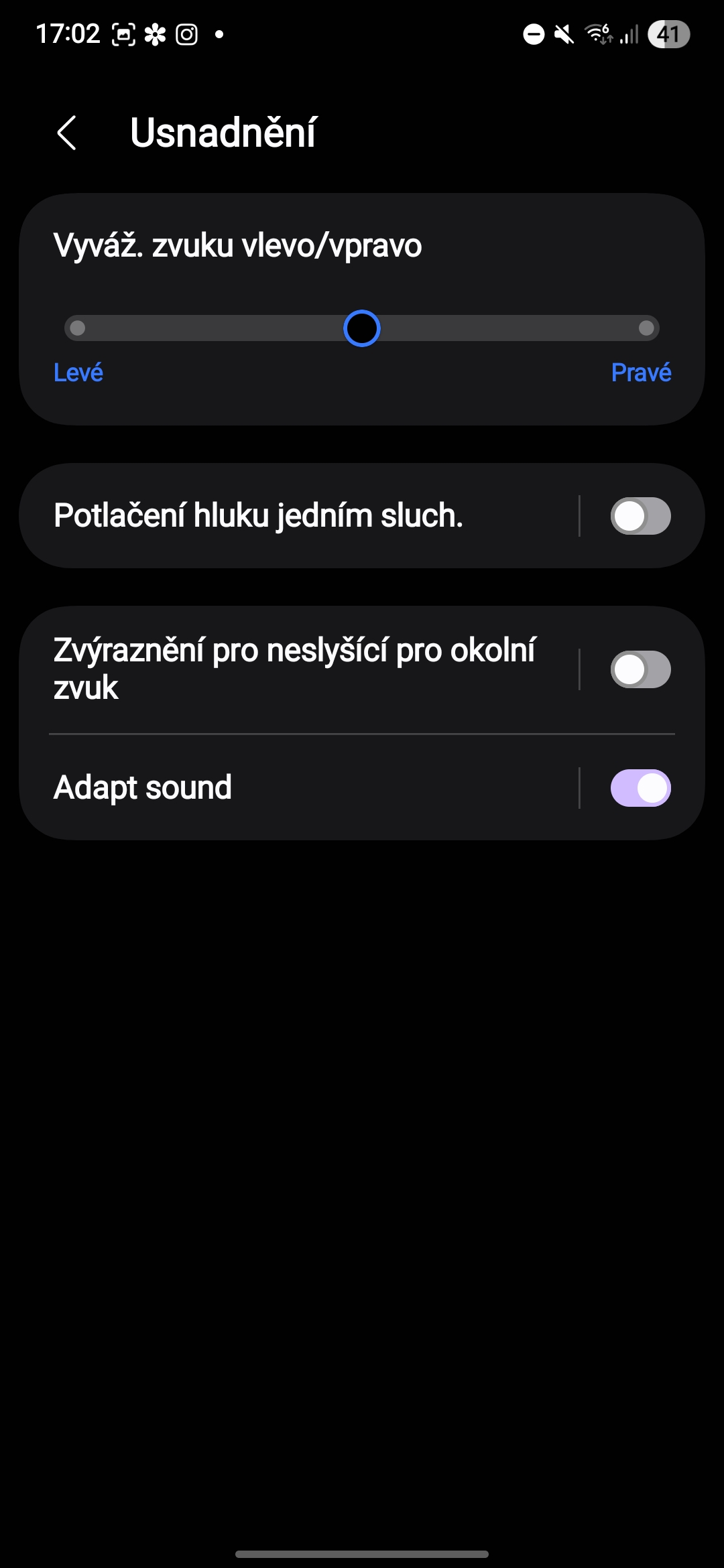Tap the left/right sound balance slider
The height and width of the screenshot is (1568, 724).
click(x=362, y=328)
